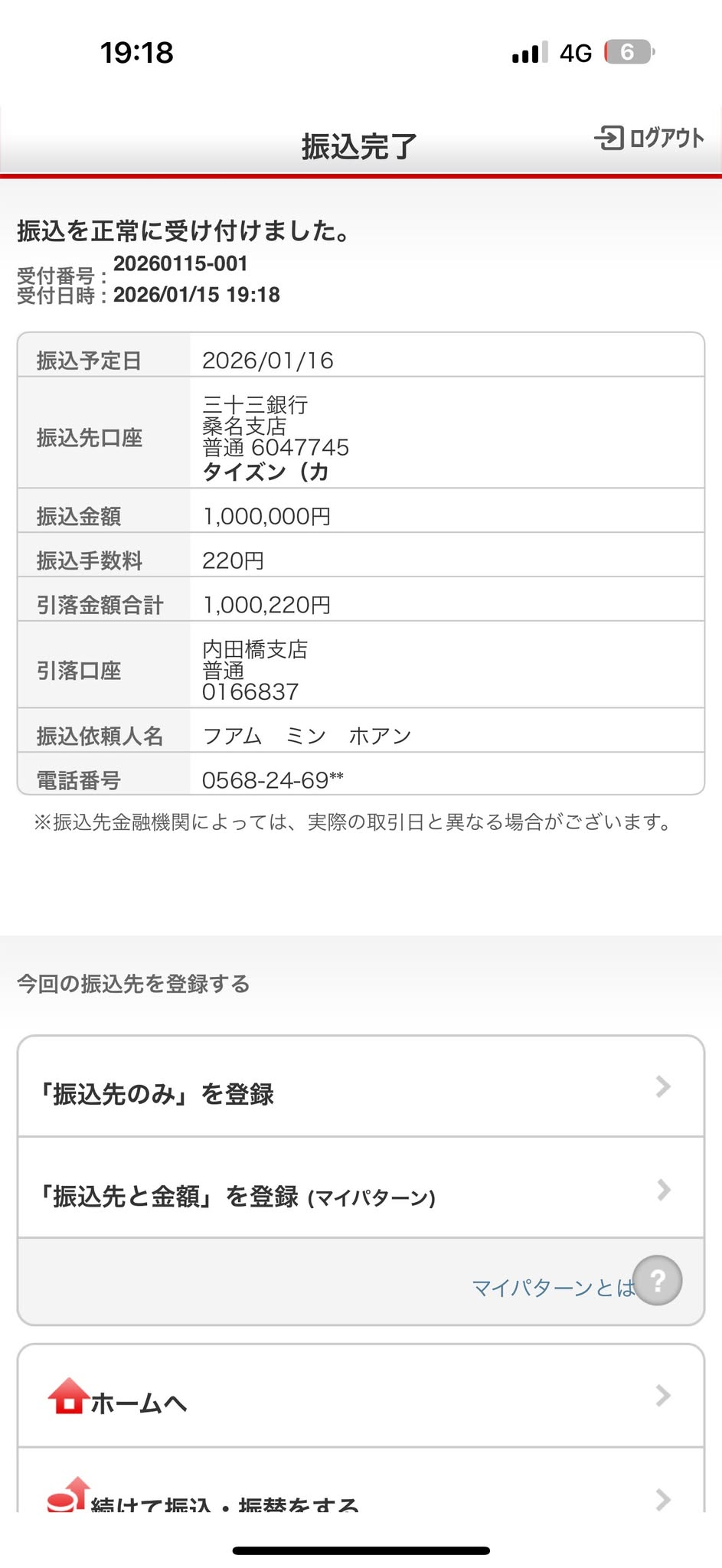Screen dimensions: 722x1568
Task: Register 「振込先のみ」 as a saved payee
Action: tap(360, 1087)
